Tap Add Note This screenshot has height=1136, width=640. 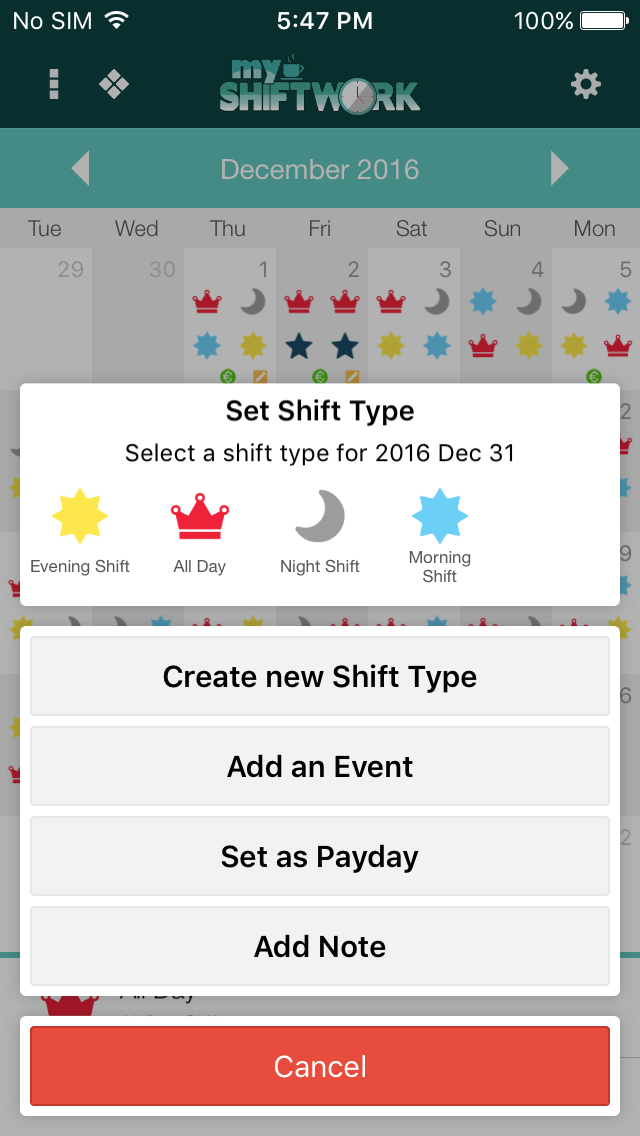pos(320,946)
